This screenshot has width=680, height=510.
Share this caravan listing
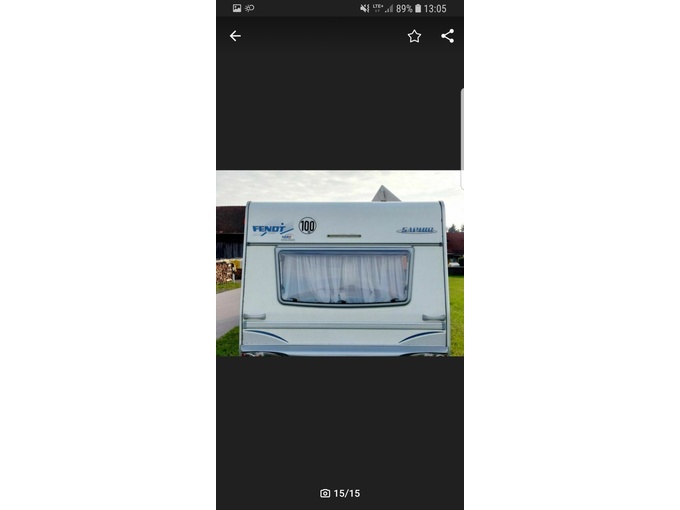coord(447,36)
